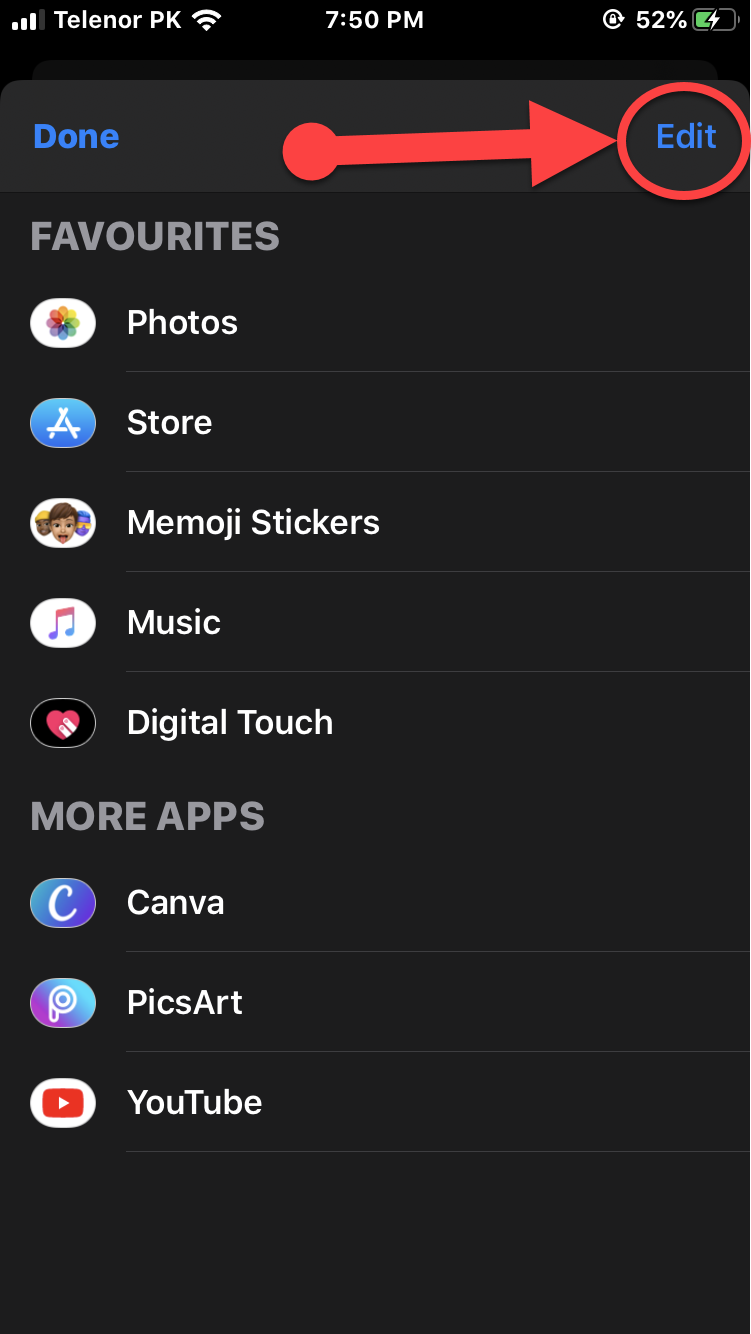Select Canva under More Apps
This screenshot has height=1334, width=751.
(x=175, y=903)
